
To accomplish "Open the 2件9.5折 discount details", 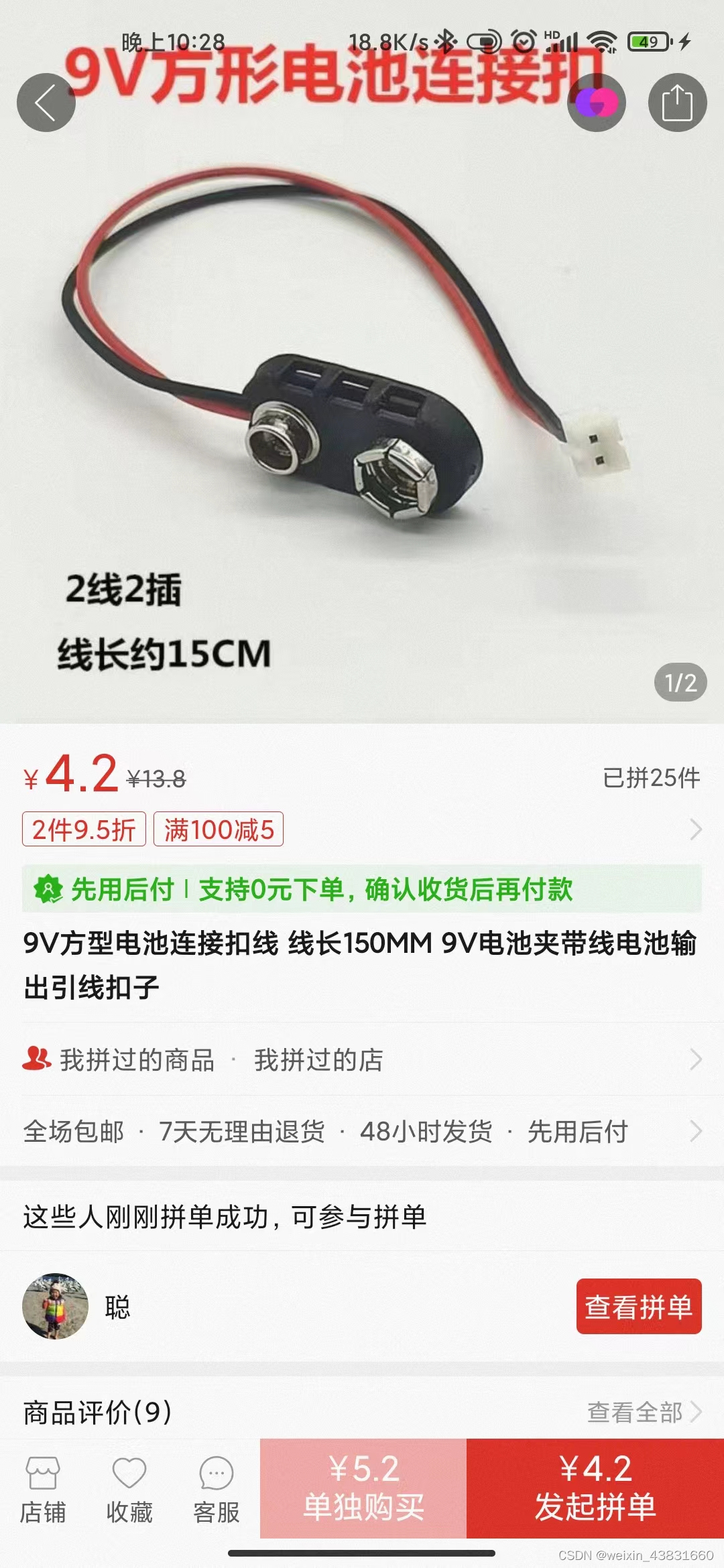I will (84, 830).
